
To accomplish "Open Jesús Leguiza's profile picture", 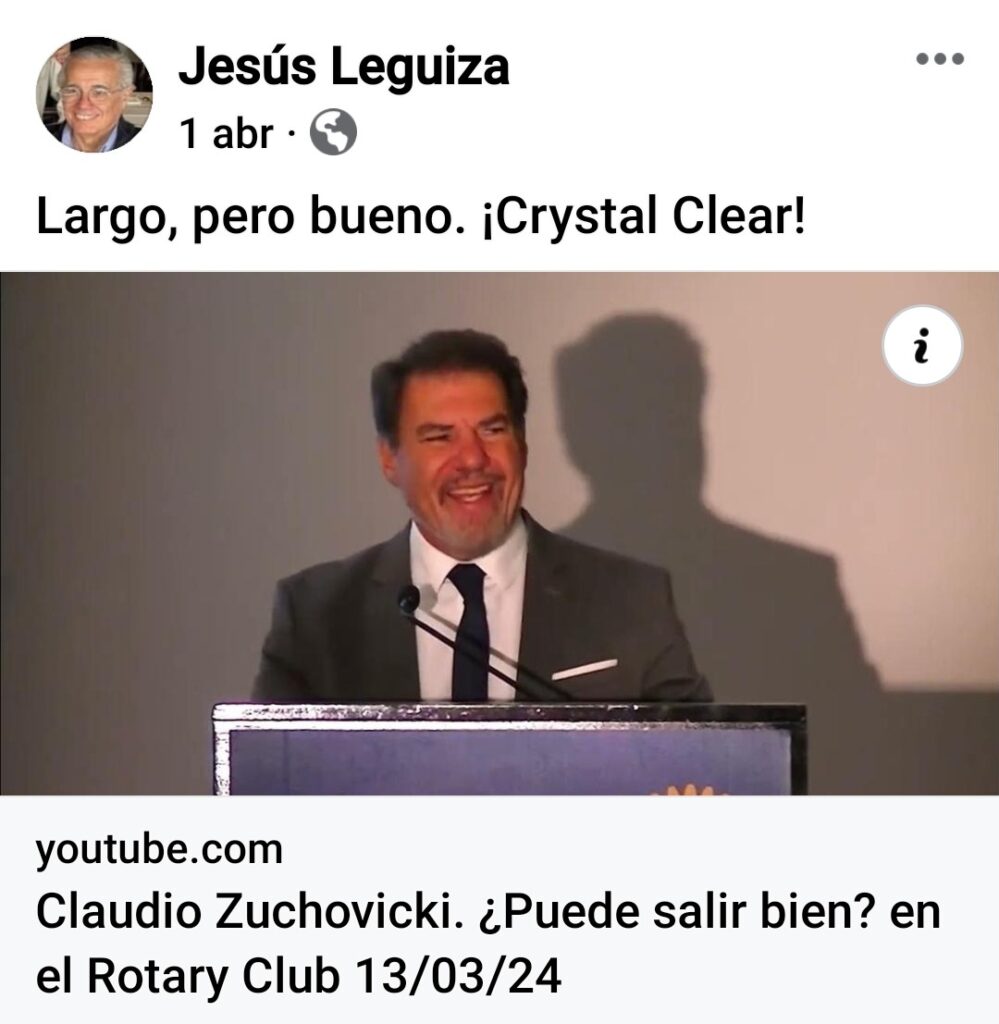I will point(94,94).
